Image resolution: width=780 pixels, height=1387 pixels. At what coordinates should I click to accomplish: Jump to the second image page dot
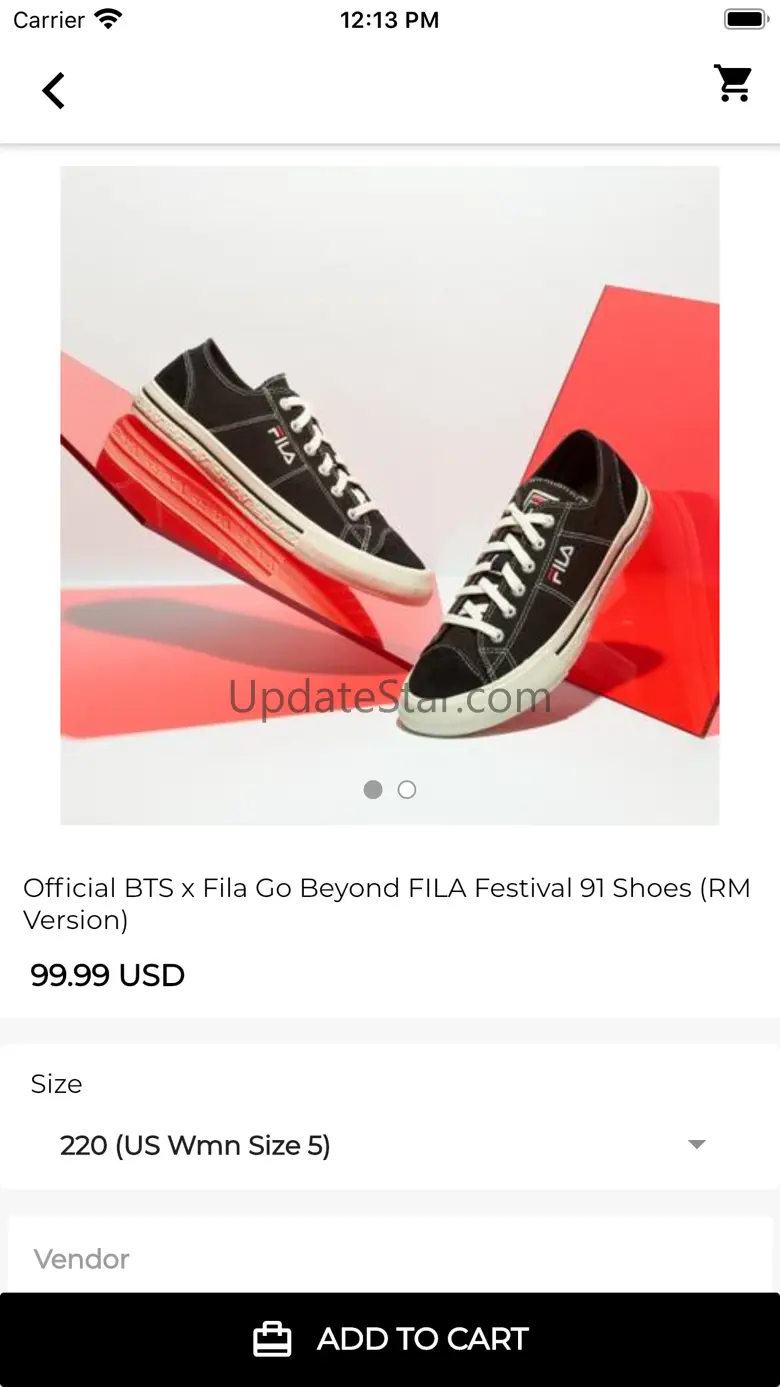tap(407, 790)
